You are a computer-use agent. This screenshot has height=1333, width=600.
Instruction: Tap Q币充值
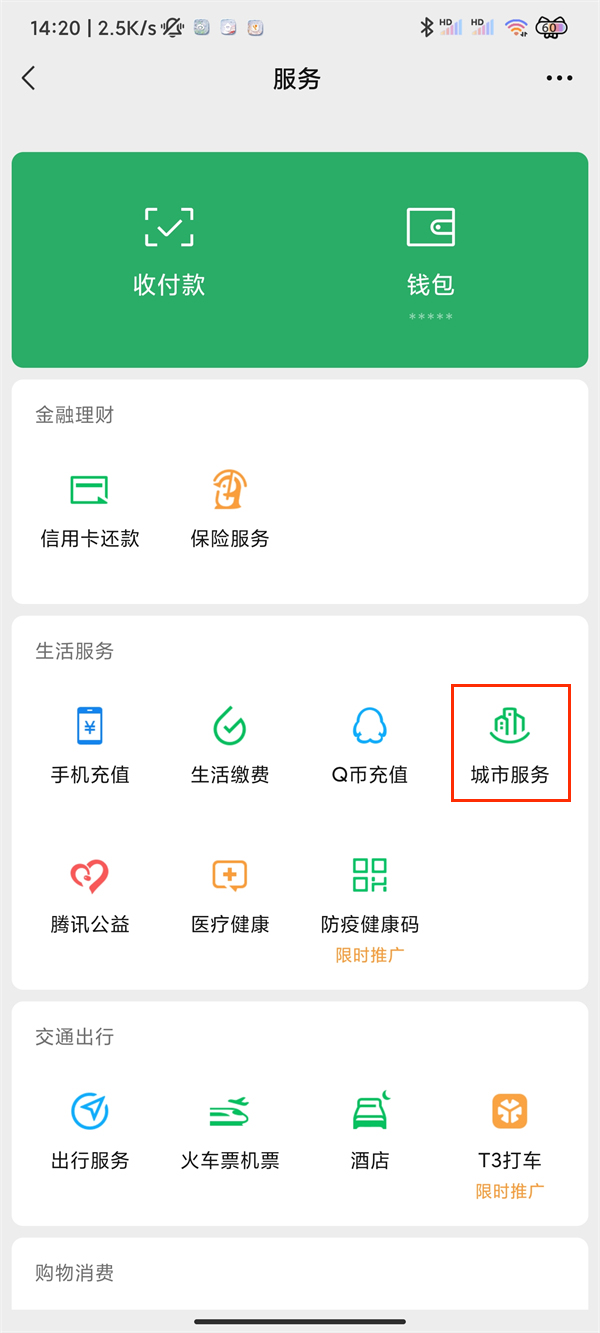pos(370,745)
